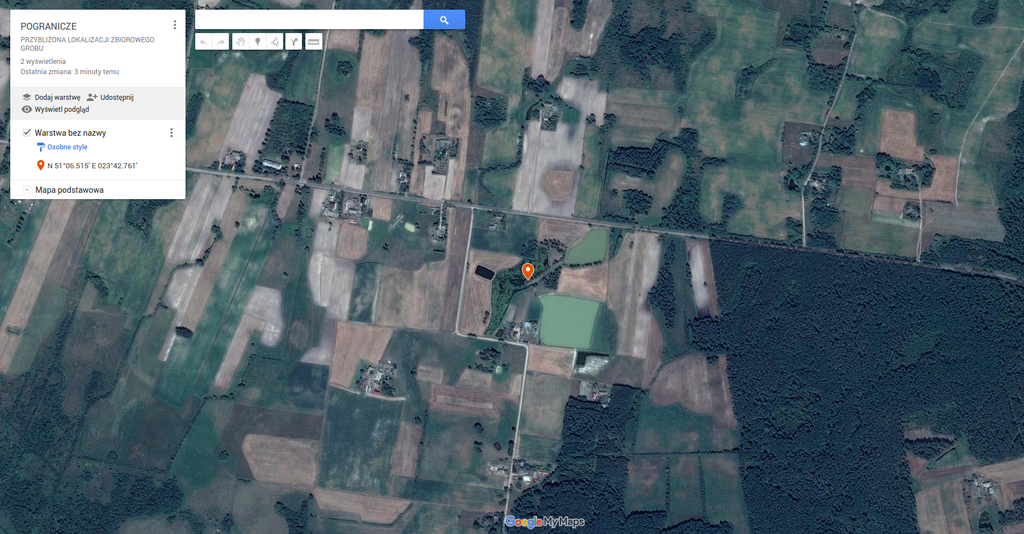Open Osobne style styling options
Image resolution: width=1024 pixels, height=534 pixels.
66,147
